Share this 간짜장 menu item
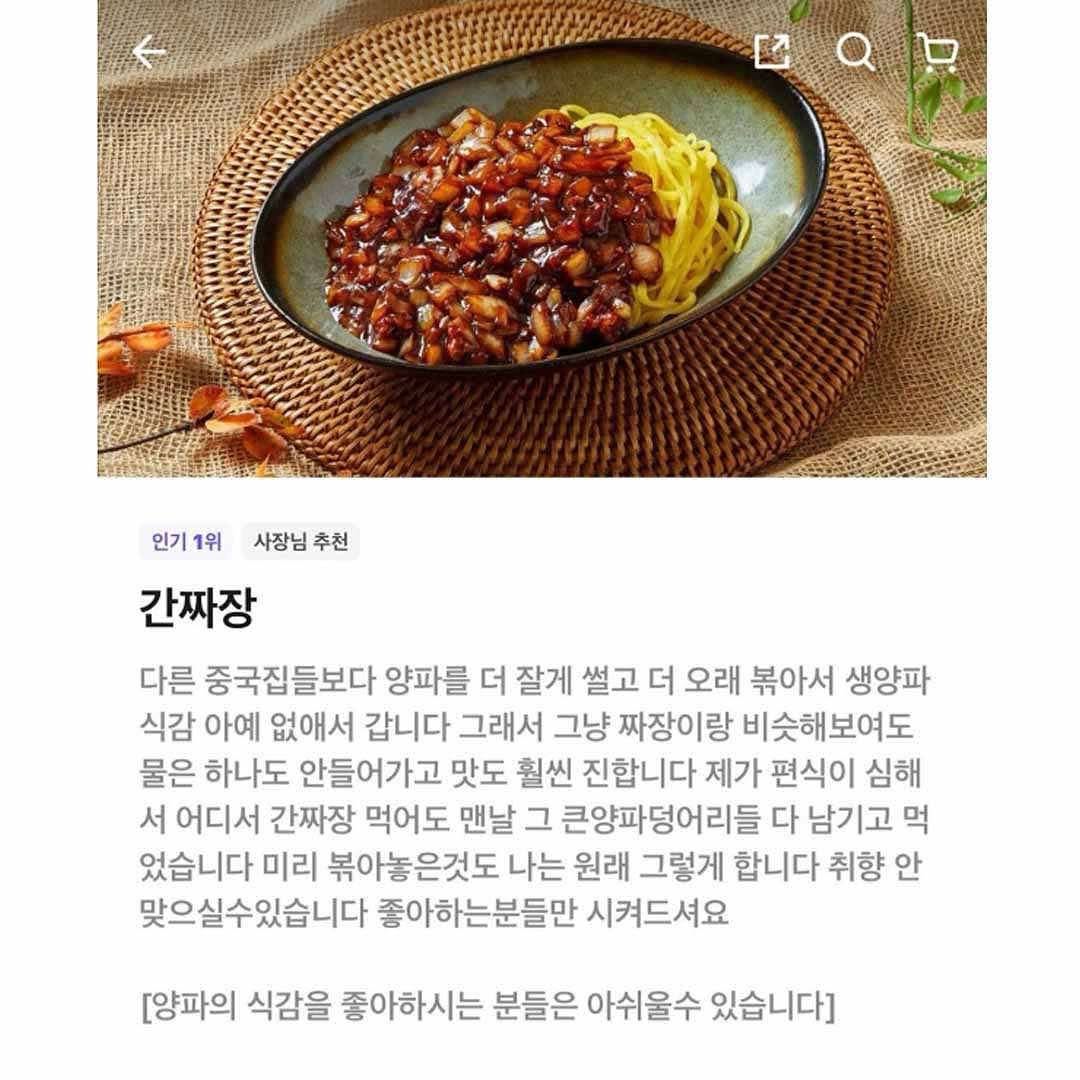 coord(771,50)
